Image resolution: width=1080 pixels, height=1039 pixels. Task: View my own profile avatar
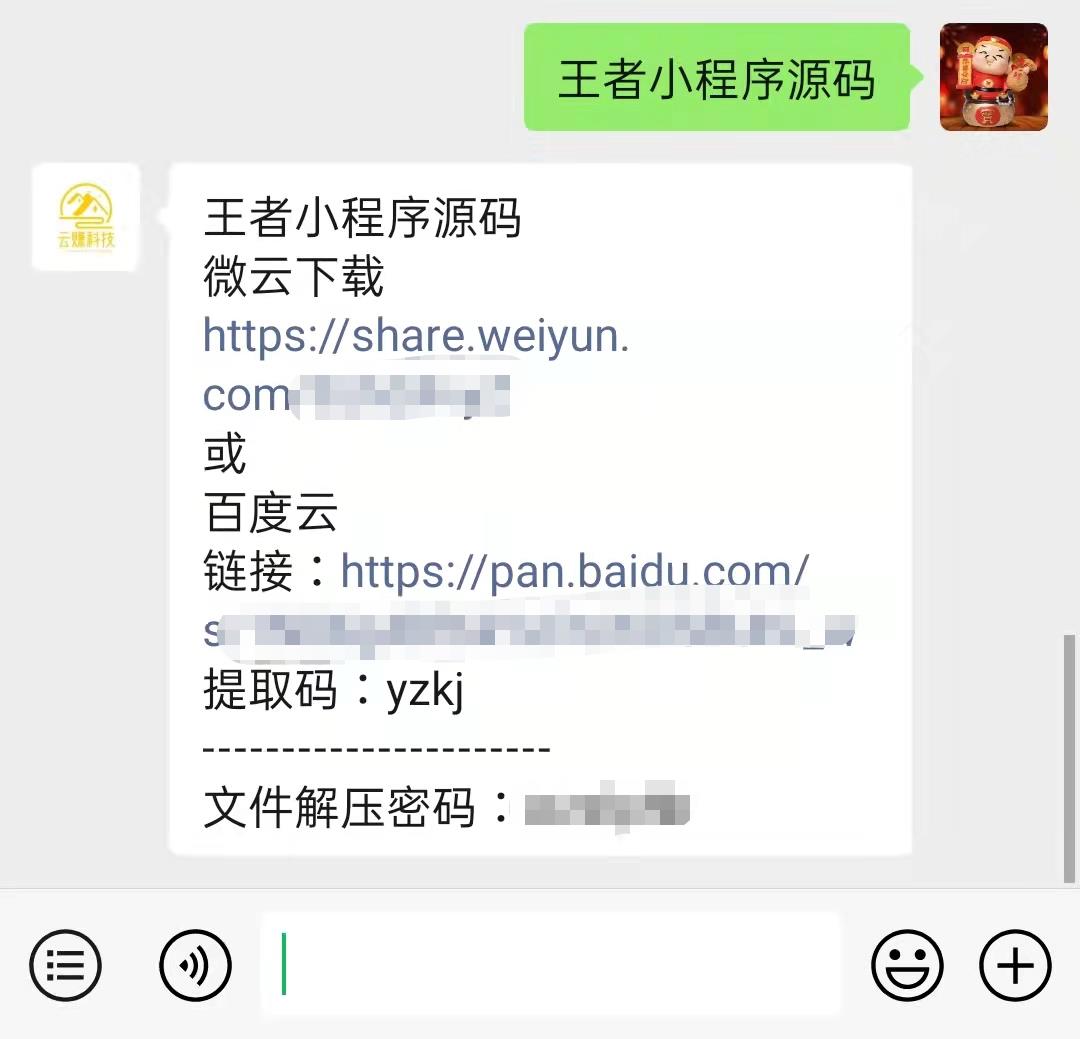[993, 77]
